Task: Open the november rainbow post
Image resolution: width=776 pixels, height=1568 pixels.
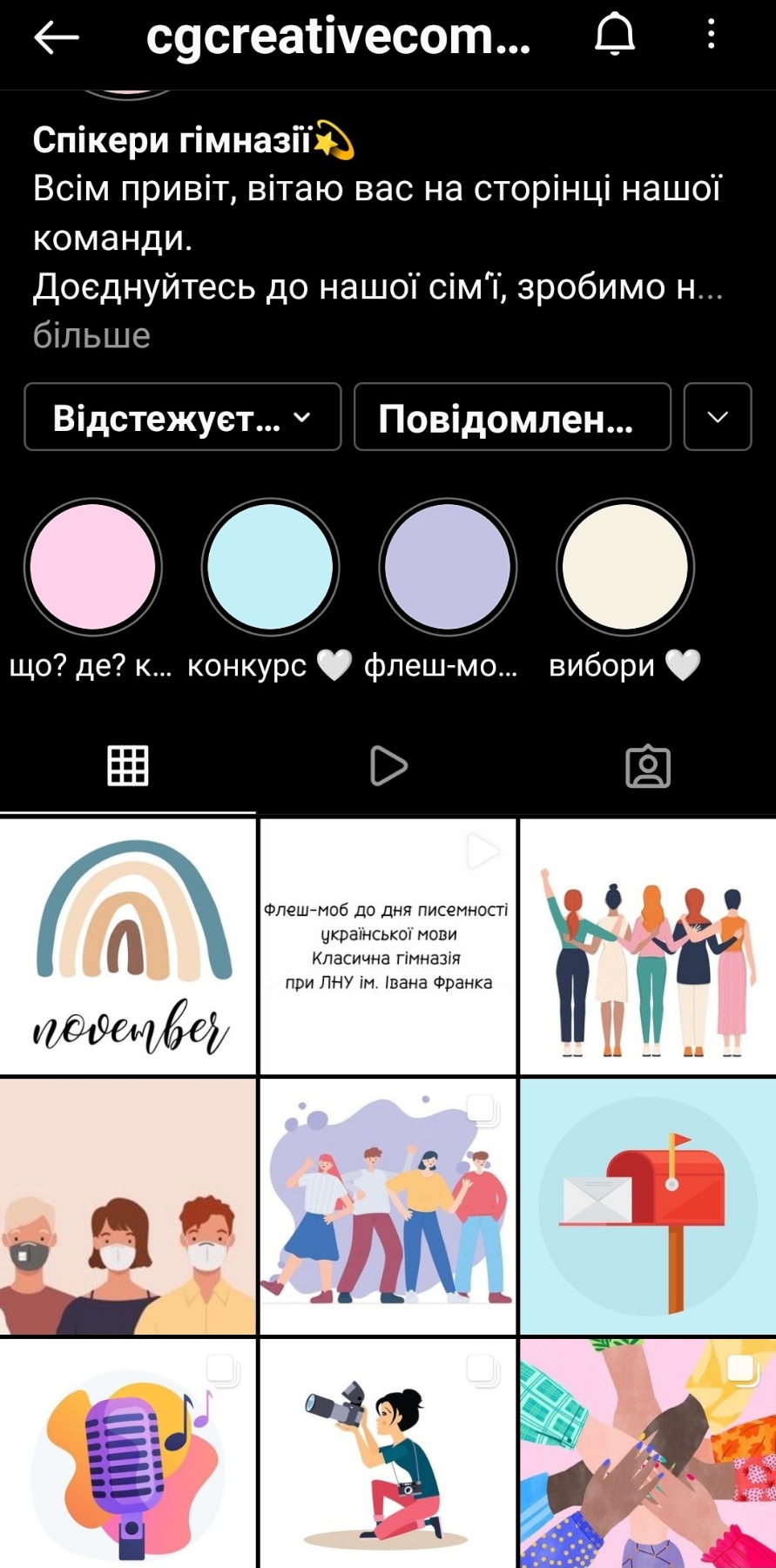Action: pos(128,946)
